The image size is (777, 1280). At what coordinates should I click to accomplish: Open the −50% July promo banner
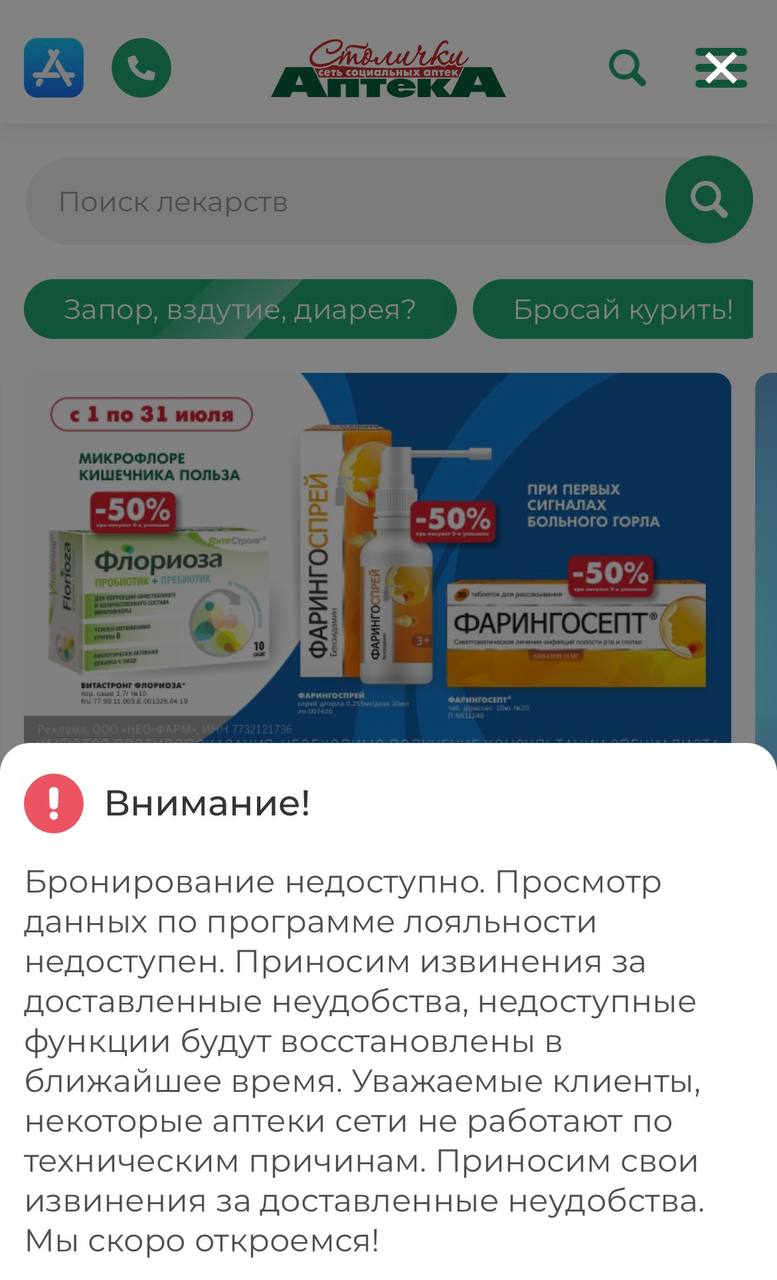(378, 558)
